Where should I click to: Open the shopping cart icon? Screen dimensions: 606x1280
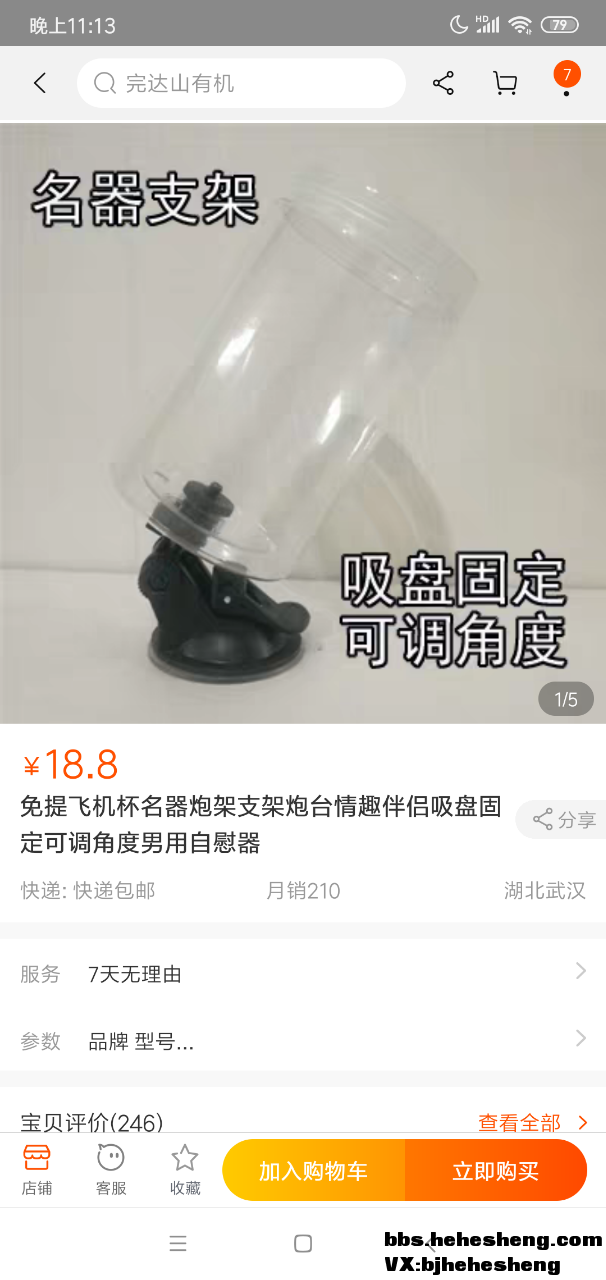(x=505, y=83)
